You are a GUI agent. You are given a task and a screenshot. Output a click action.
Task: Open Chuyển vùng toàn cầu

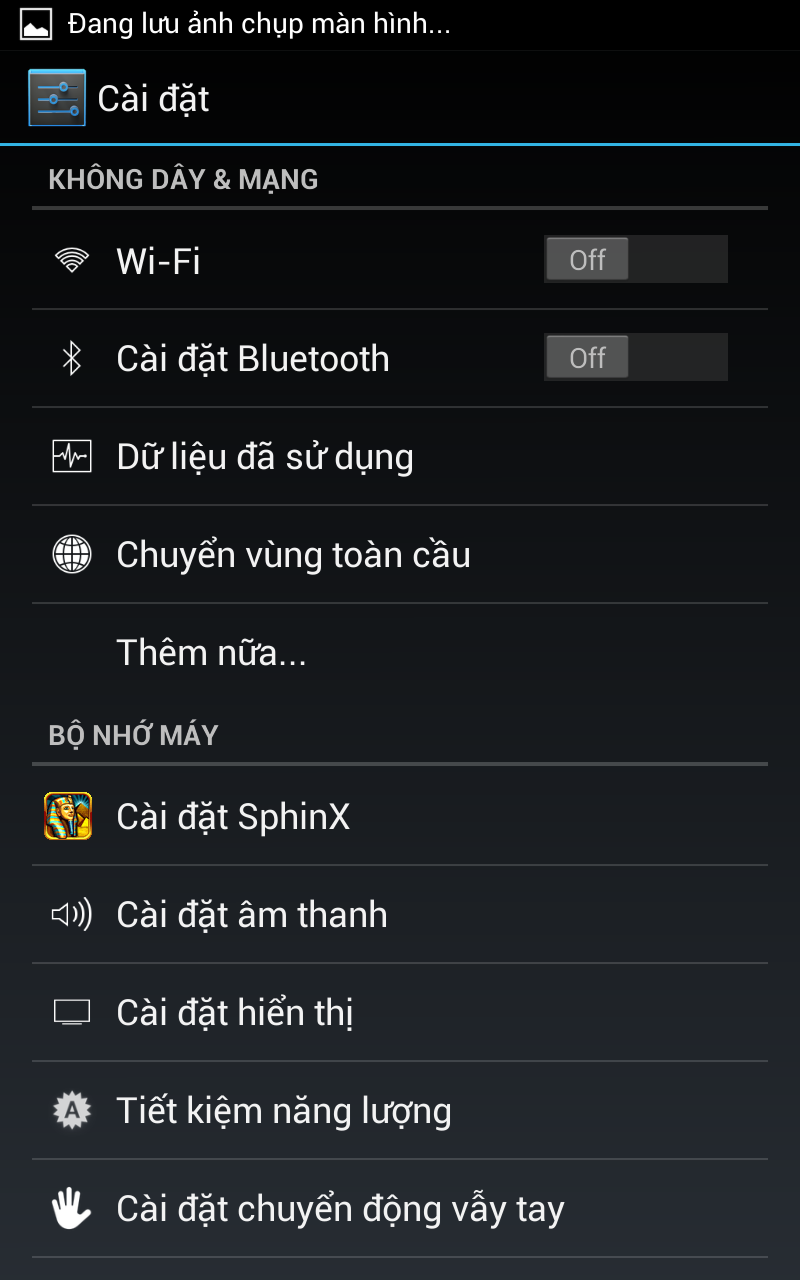[x=400, y=555]
